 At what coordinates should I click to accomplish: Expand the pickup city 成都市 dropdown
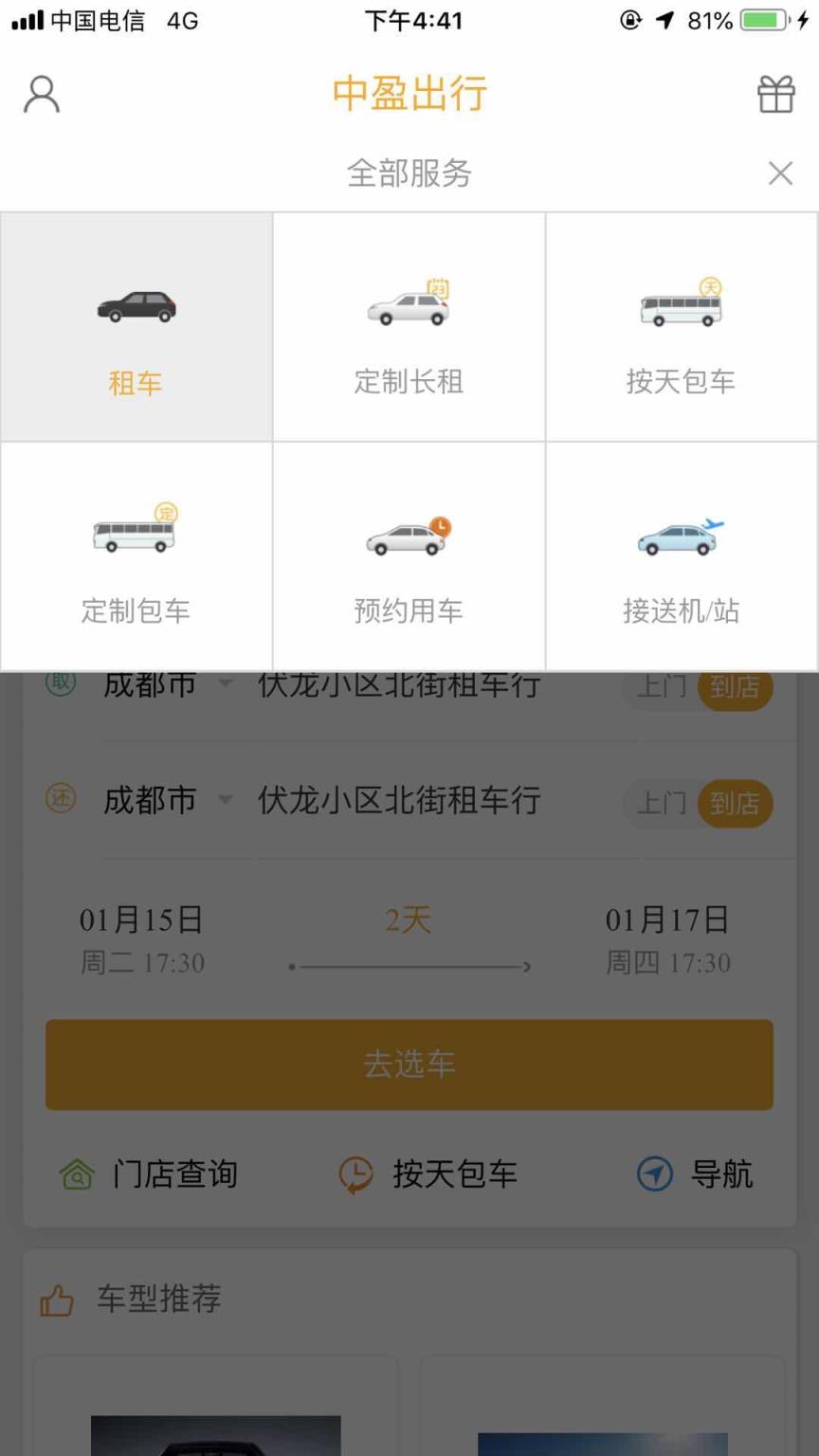click(163, 686)
